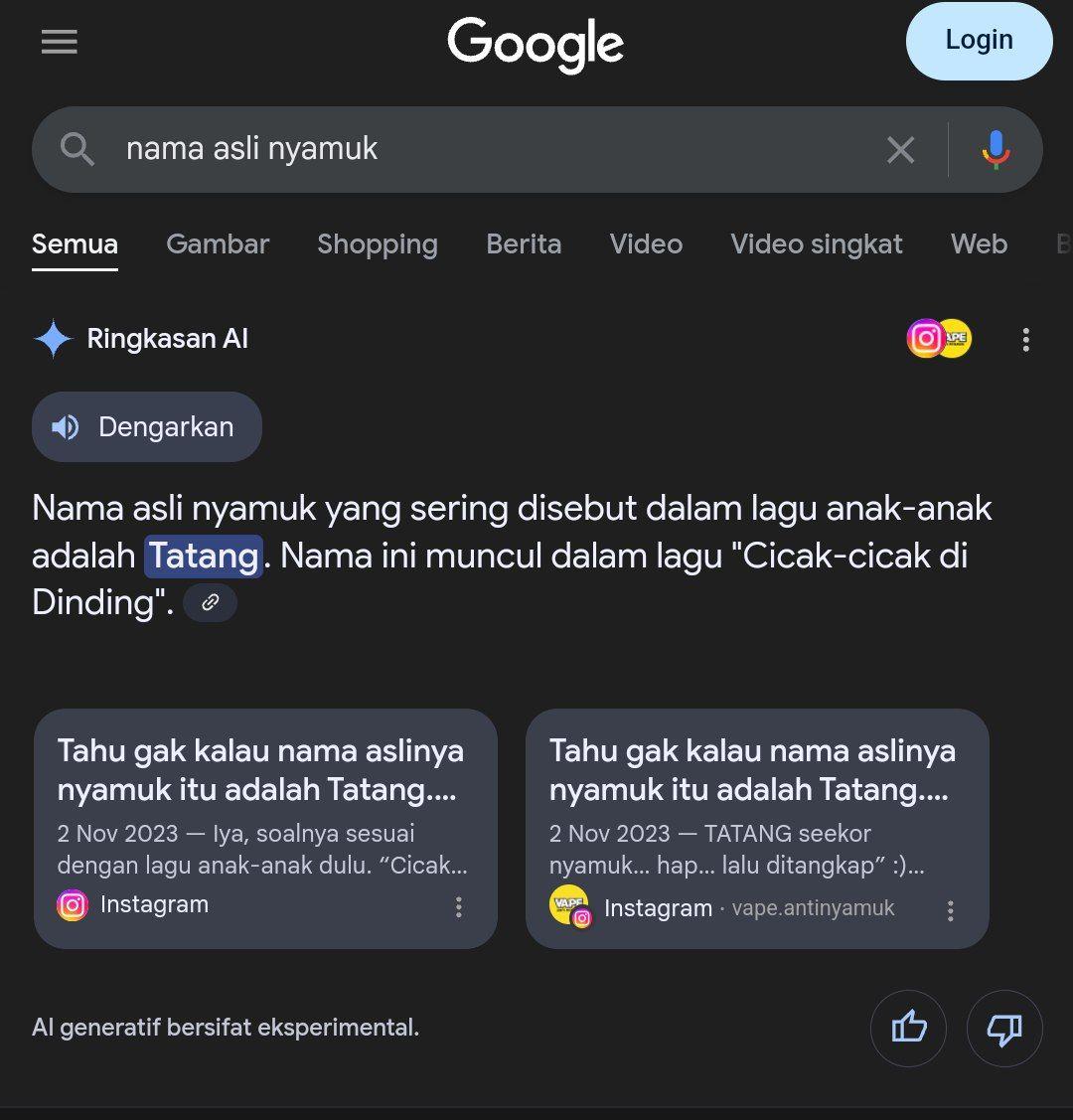
Task: Open options on the vape.antinyamuk card
Action: tap(950, 910)
